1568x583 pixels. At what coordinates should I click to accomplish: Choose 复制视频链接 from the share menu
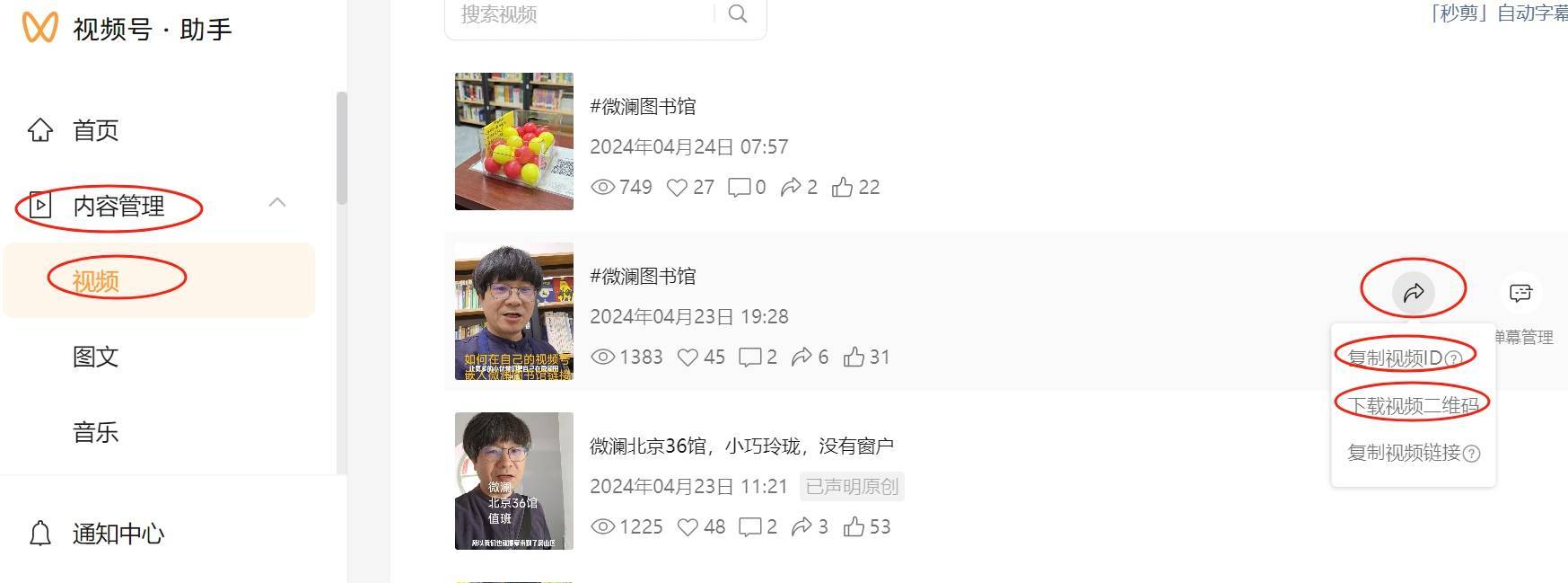point(1412,453)
